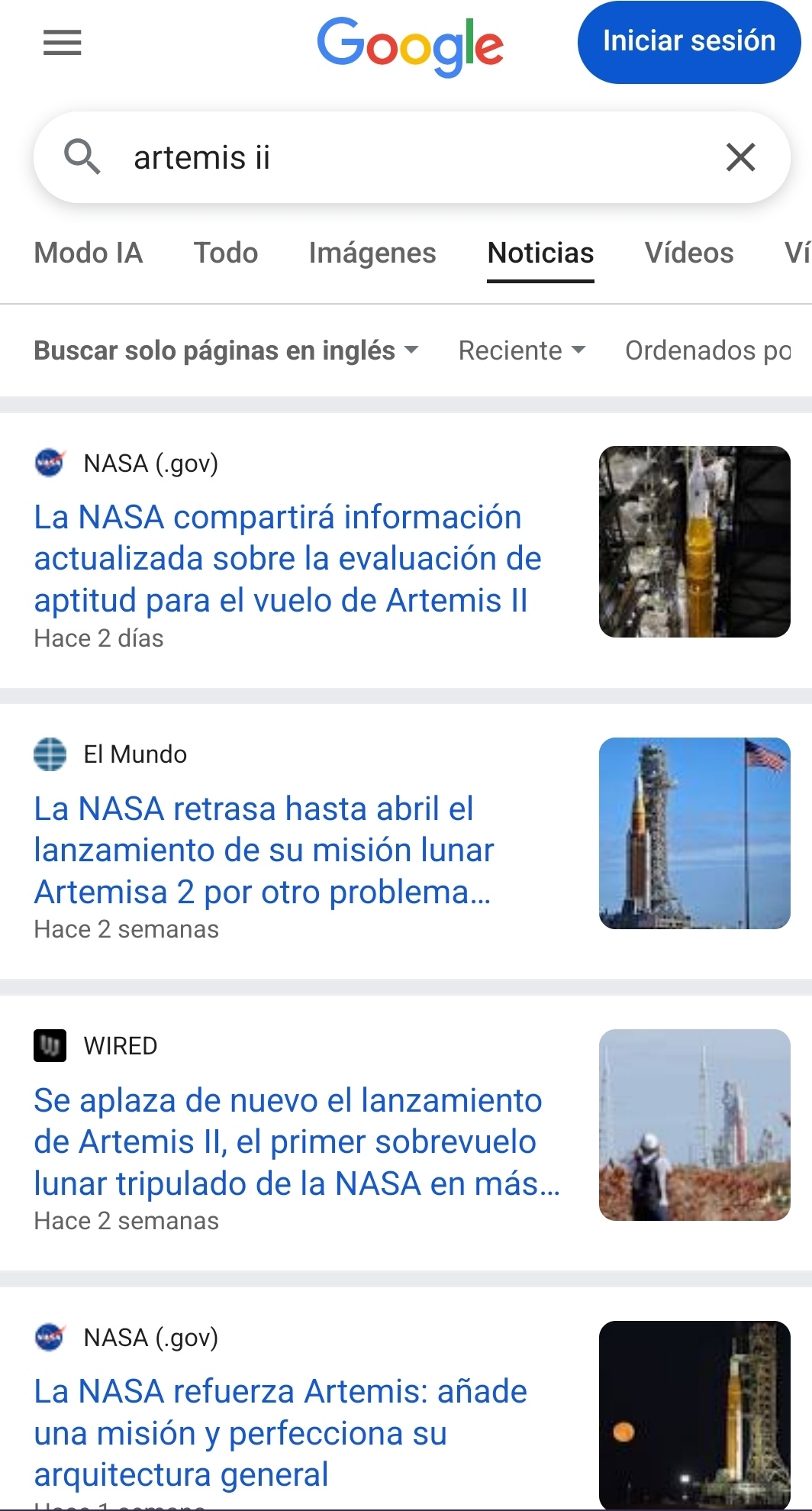Tap the magnifying glass search icon

pyautogui.click(x=82, y=157)
